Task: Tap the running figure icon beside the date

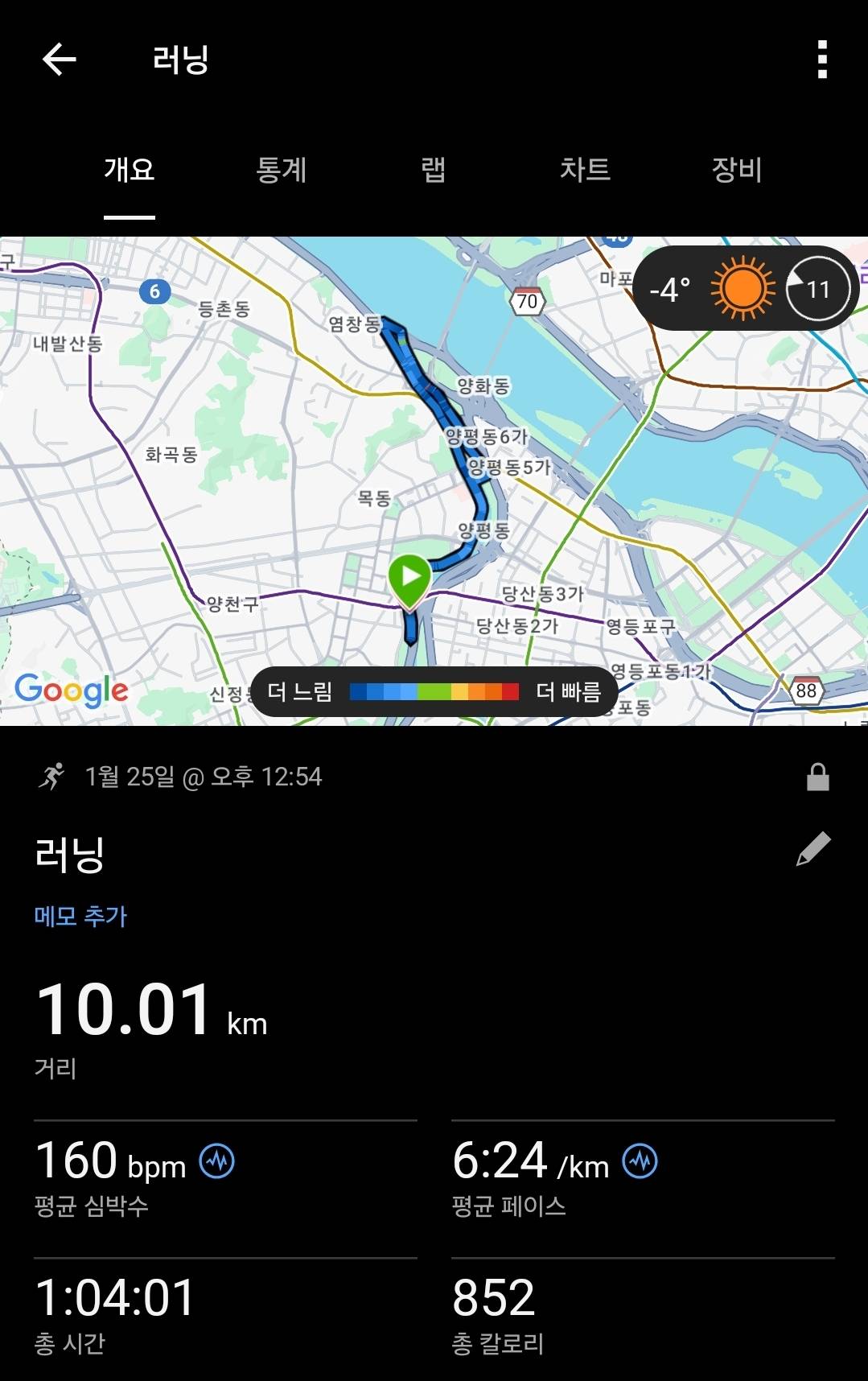Action: pyautogui.click(x=51, y=776)
